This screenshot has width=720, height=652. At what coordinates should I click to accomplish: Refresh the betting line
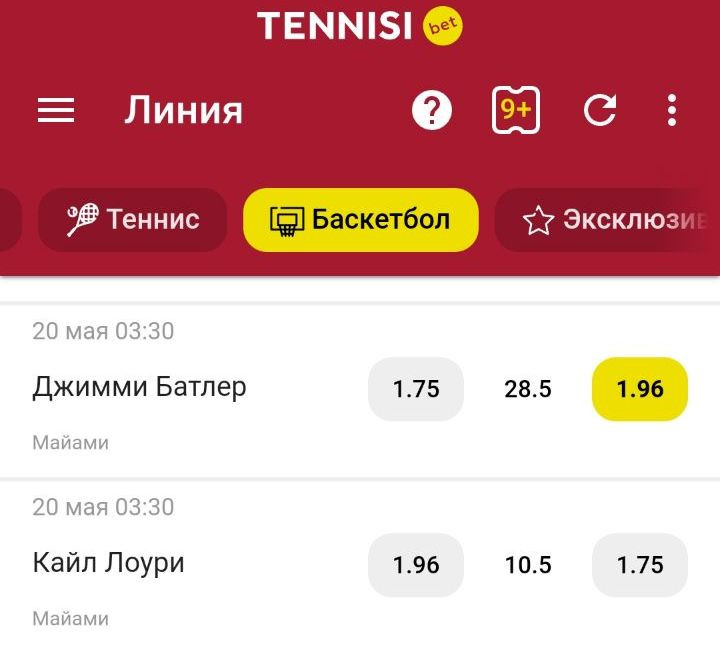point(600,110)
